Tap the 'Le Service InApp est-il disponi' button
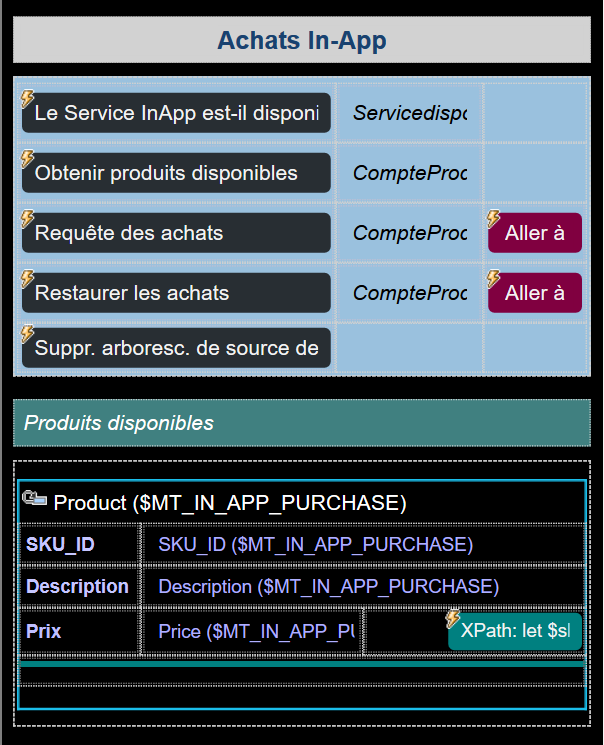 pos(176,113)
